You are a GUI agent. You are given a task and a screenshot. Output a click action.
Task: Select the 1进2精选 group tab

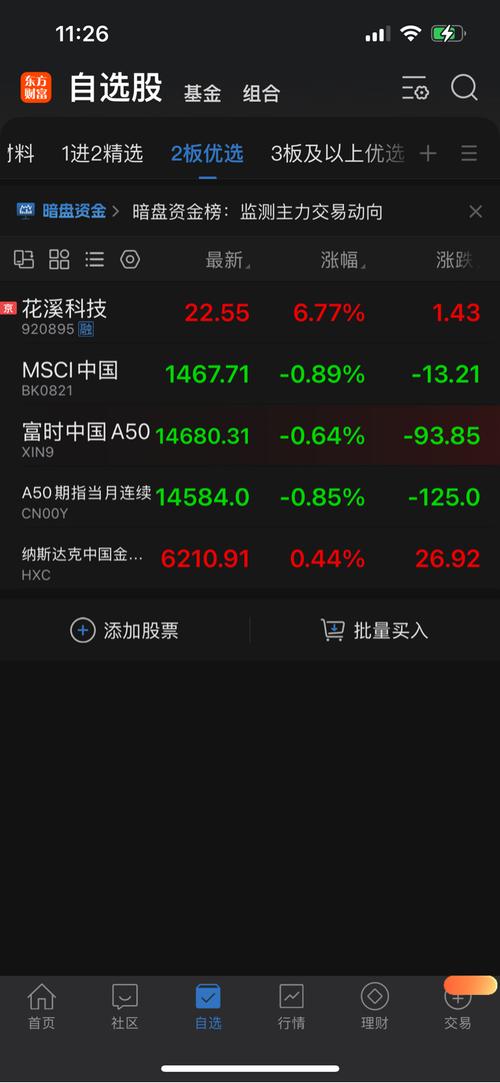click(x=102, y=153)
